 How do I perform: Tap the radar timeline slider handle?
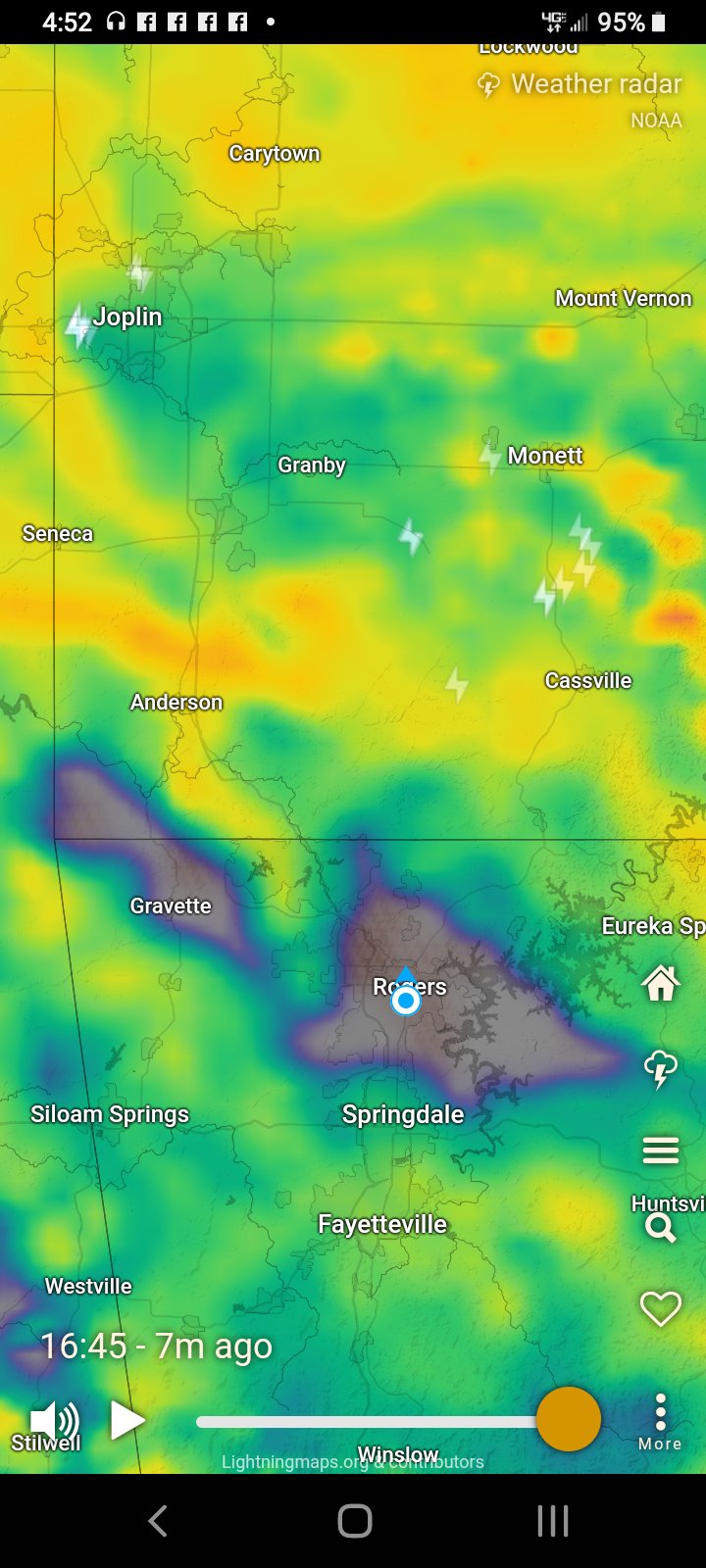click(569, 1419)
